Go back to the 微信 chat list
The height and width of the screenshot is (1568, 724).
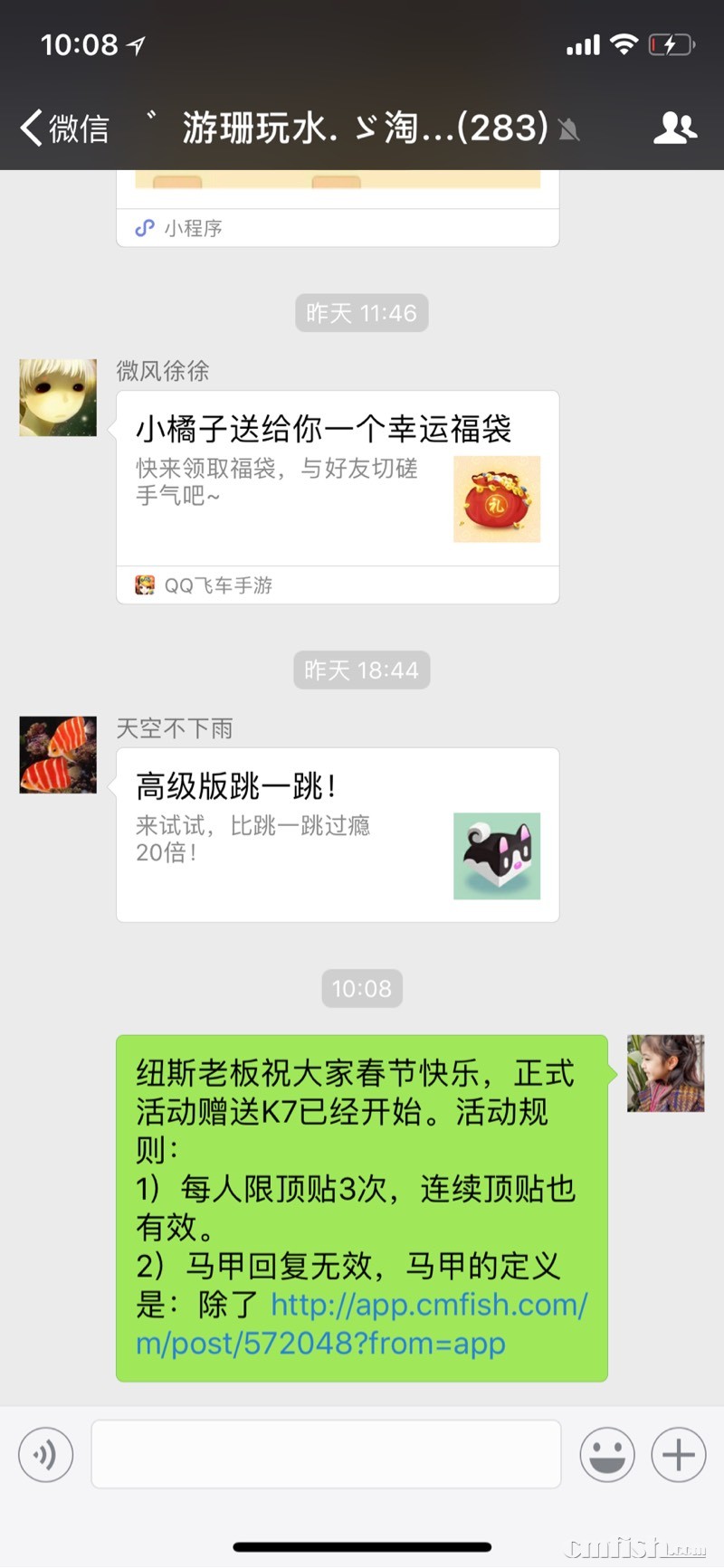65,128
